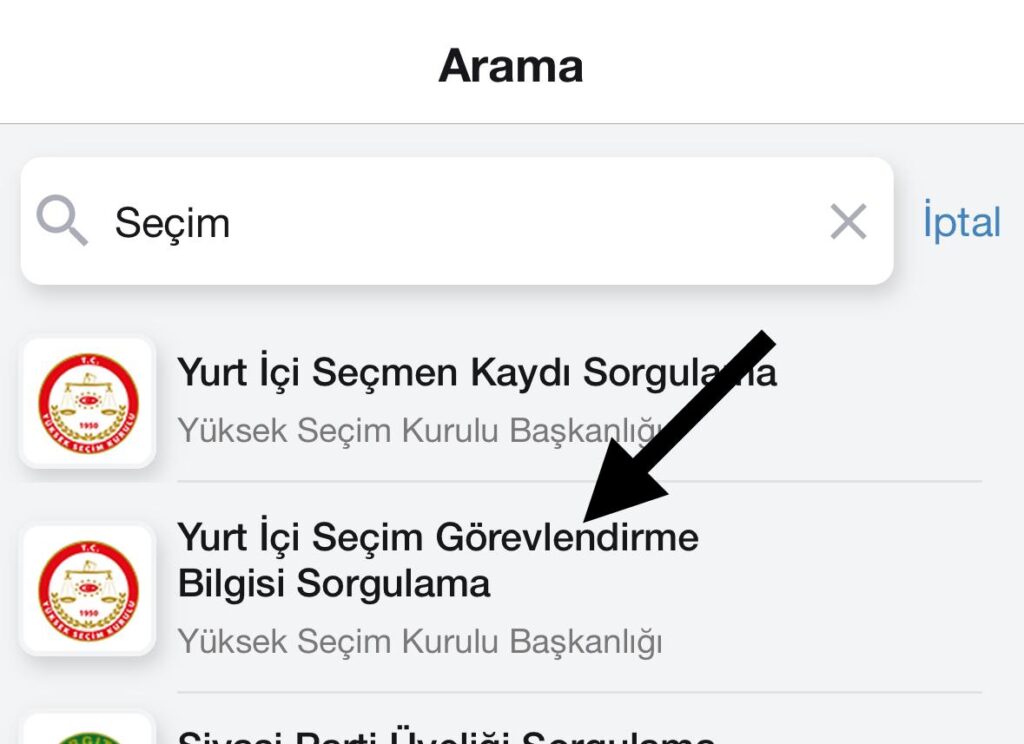Open Yurt İçi Seçim Görevlendirme Bilgisi Sorgulama
This screenshot has width=1024, height=744.
tap(437, 585)
